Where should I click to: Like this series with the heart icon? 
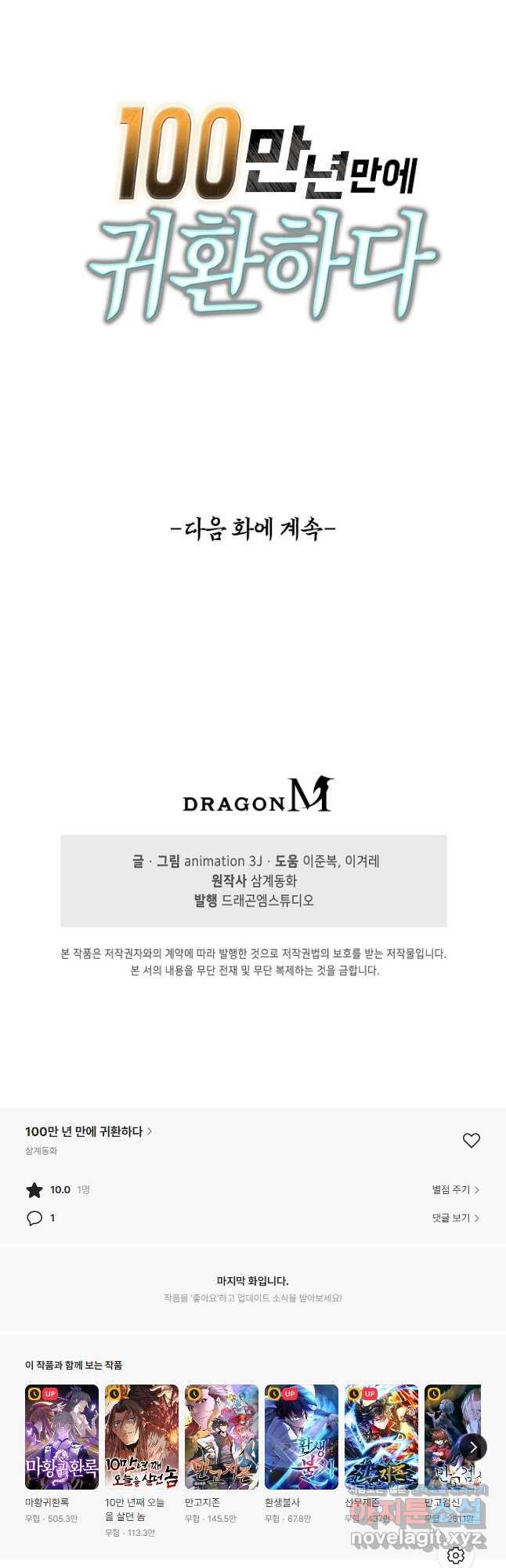[x=471, y=1141]
